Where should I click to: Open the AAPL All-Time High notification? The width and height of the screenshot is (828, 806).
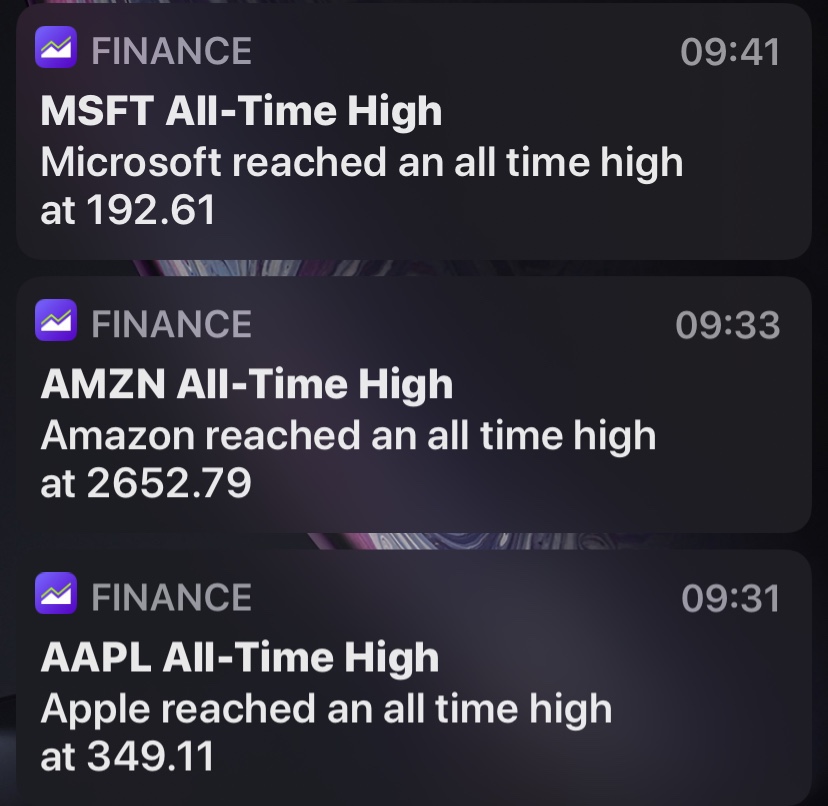coord(413,680)
